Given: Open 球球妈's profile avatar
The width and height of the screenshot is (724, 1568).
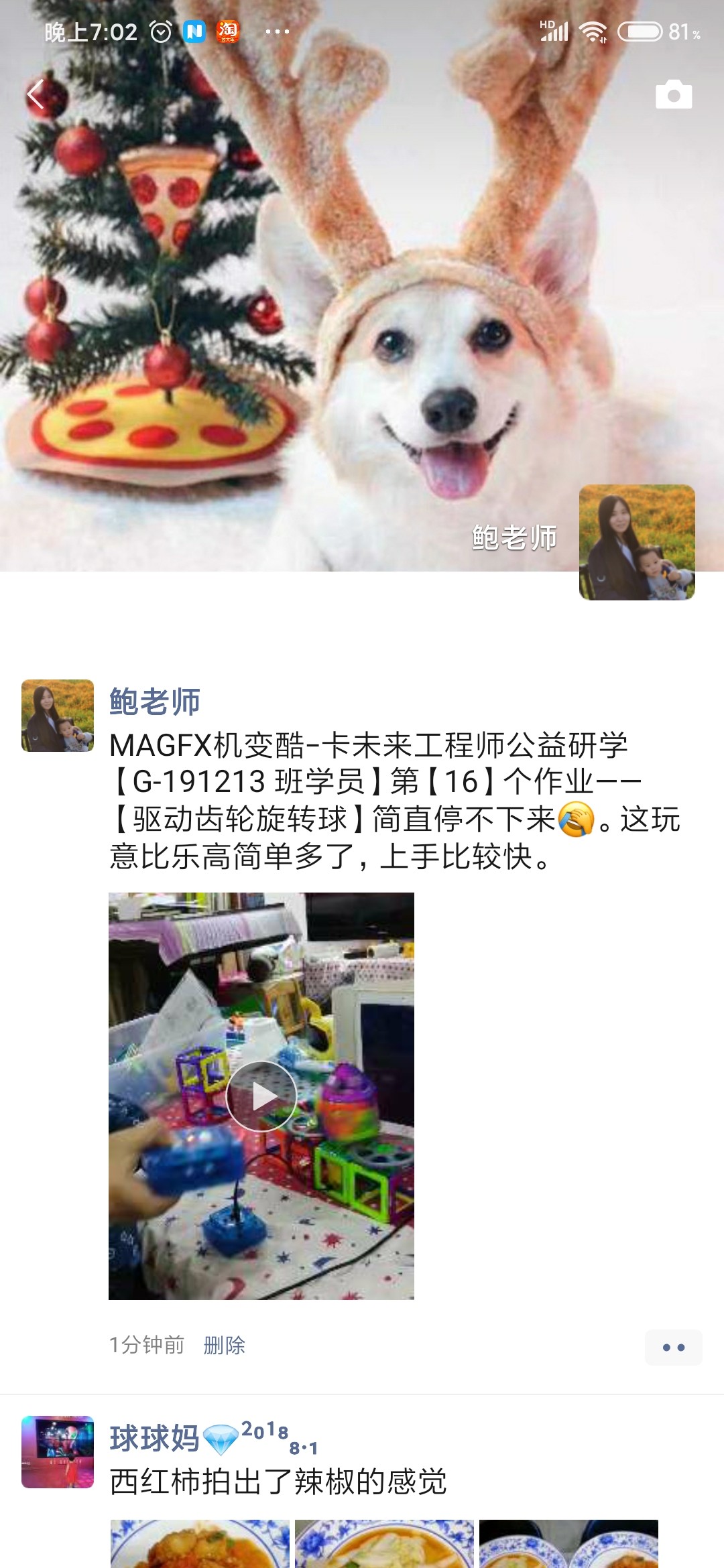Looking at the screenshot, I should click(58, 1452).
